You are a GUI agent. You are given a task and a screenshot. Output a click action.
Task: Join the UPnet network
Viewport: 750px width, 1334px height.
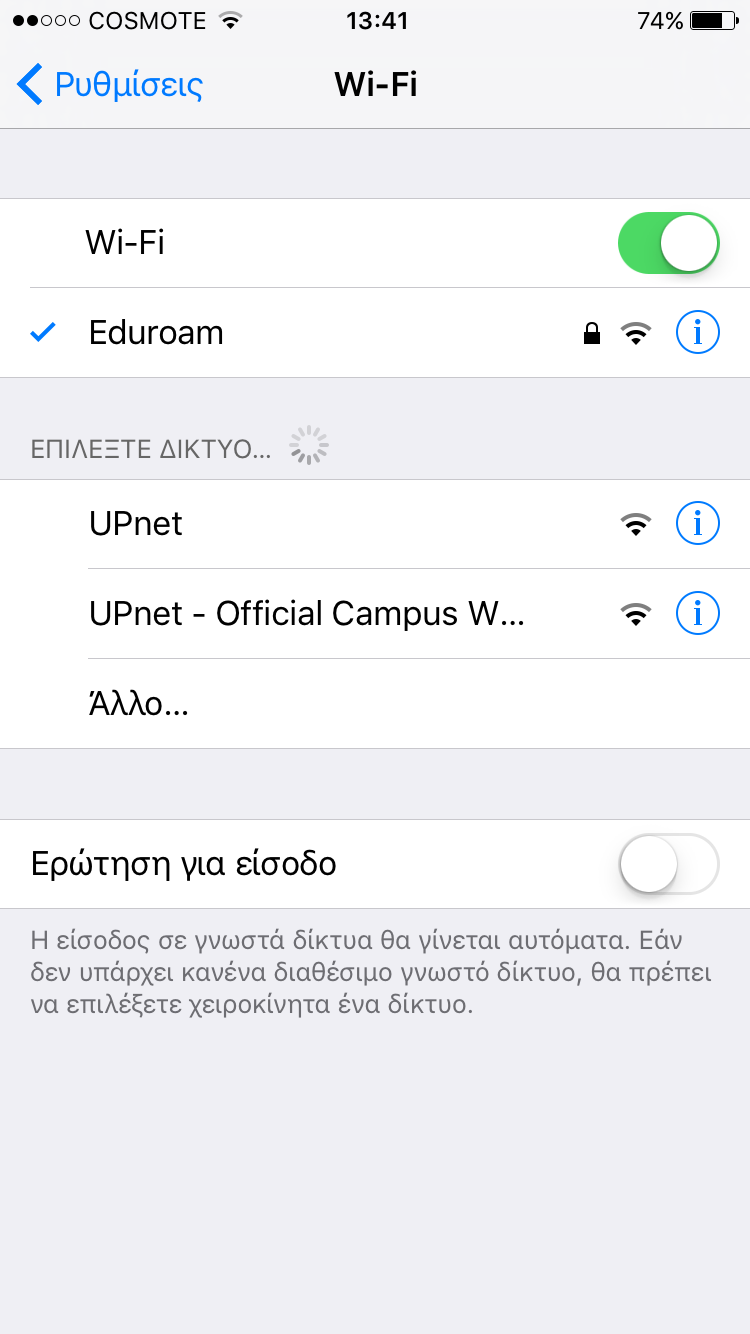(x=375, y=524)
